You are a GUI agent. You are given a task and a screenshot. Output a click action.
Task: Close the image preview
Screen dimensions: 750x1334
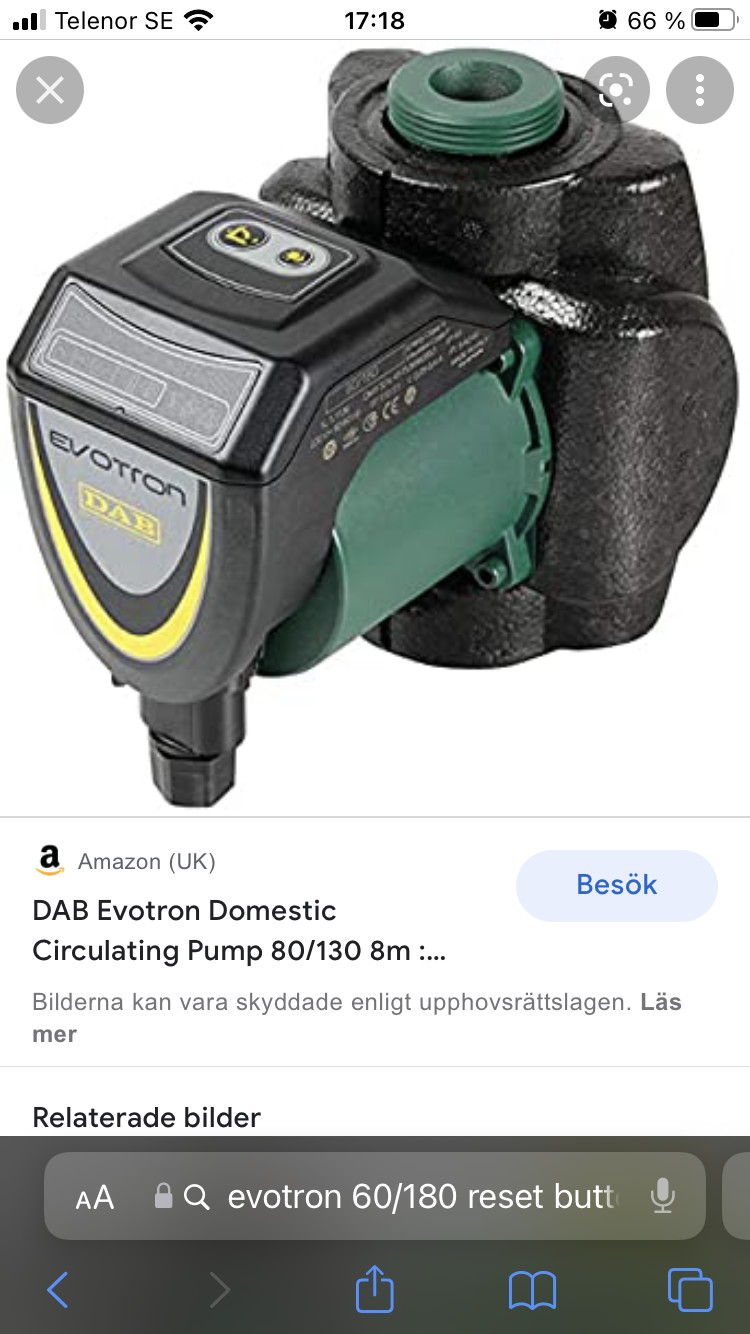coord(49,91)
